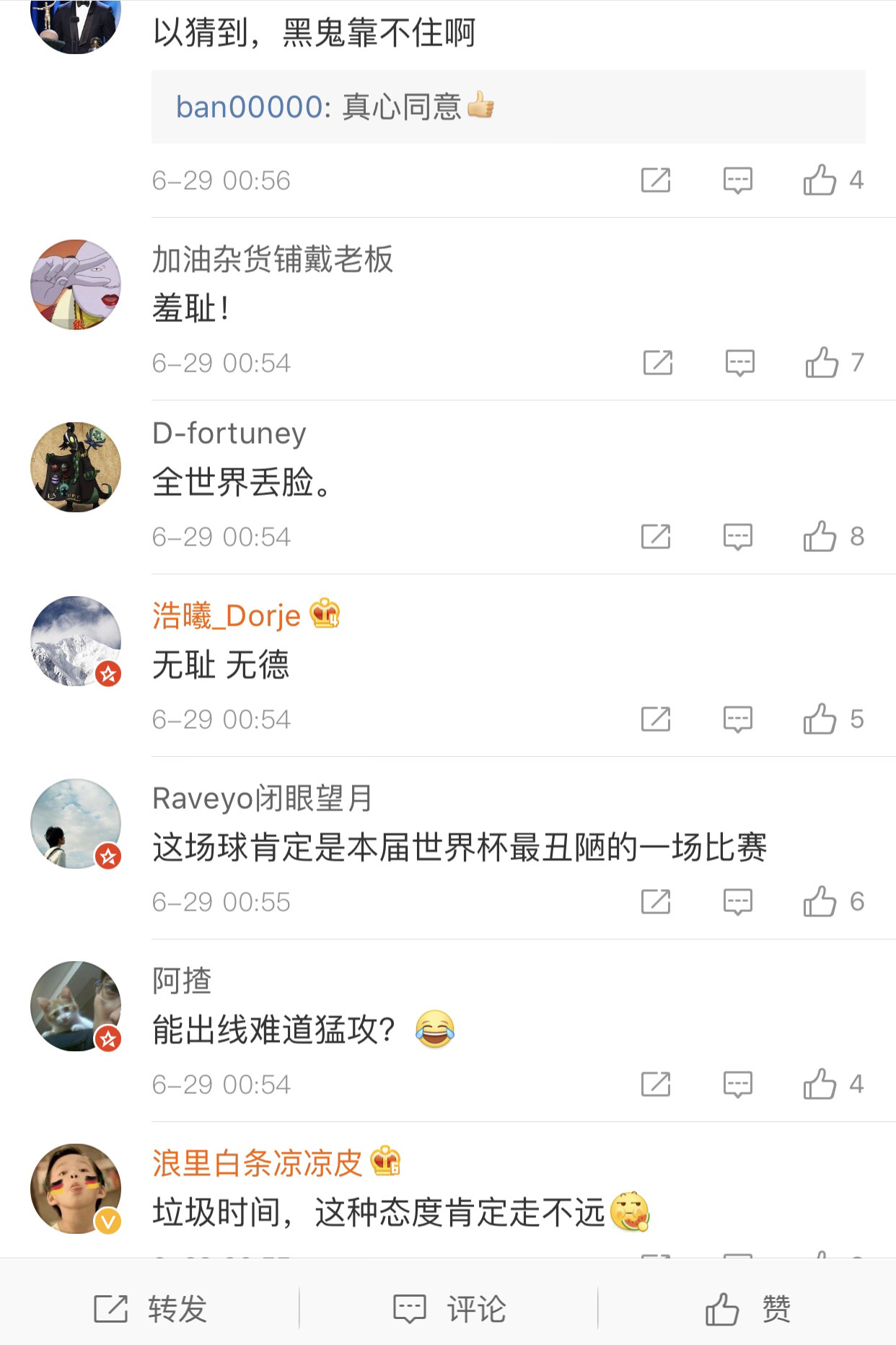
Task: Open D-fortuney's avatar
Action: [x=76, y=468]
